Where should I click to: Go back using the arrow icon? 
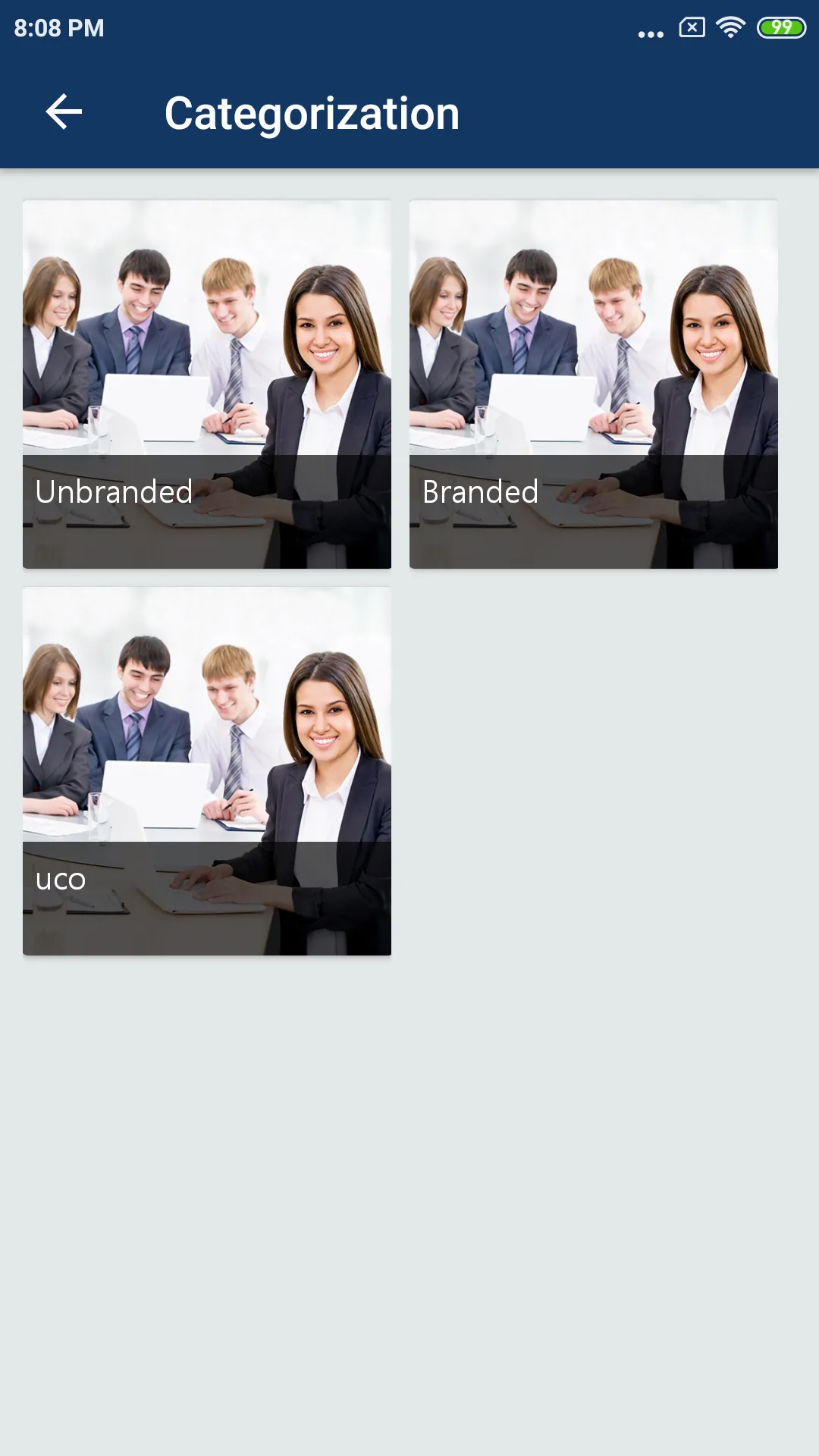[64, 112]
